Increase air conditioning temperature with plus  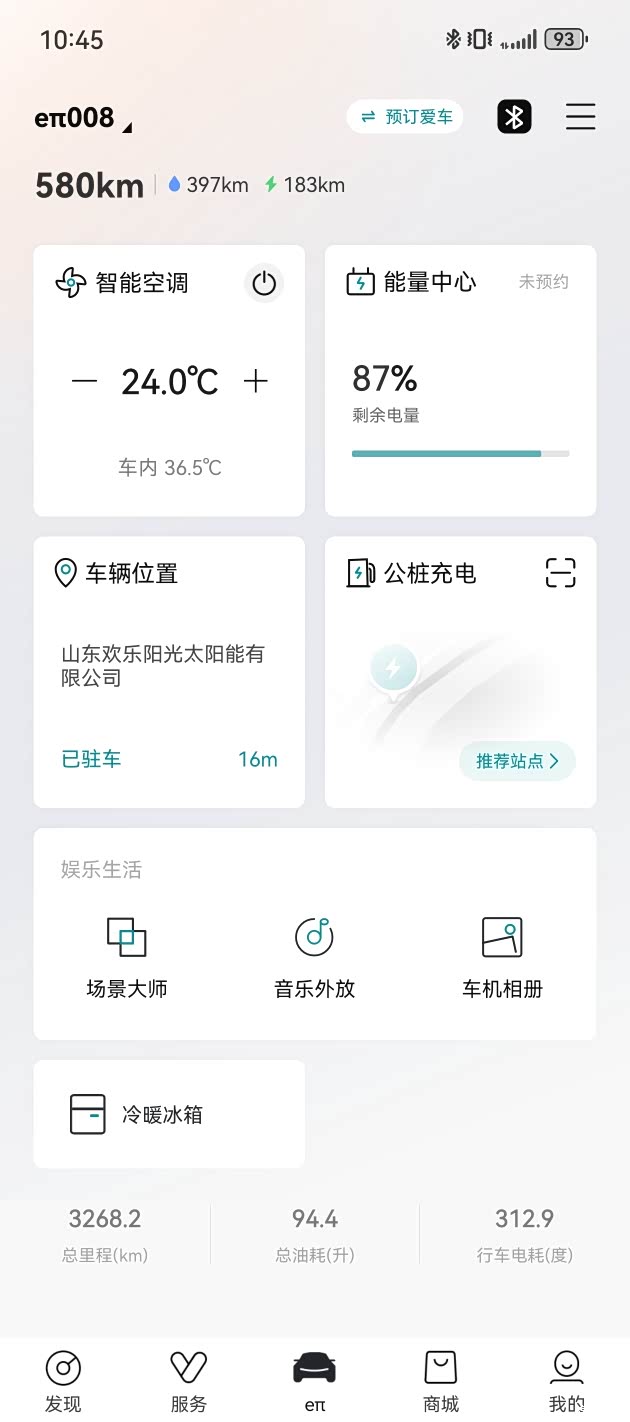pyautogui.click(x=256, y=381)
